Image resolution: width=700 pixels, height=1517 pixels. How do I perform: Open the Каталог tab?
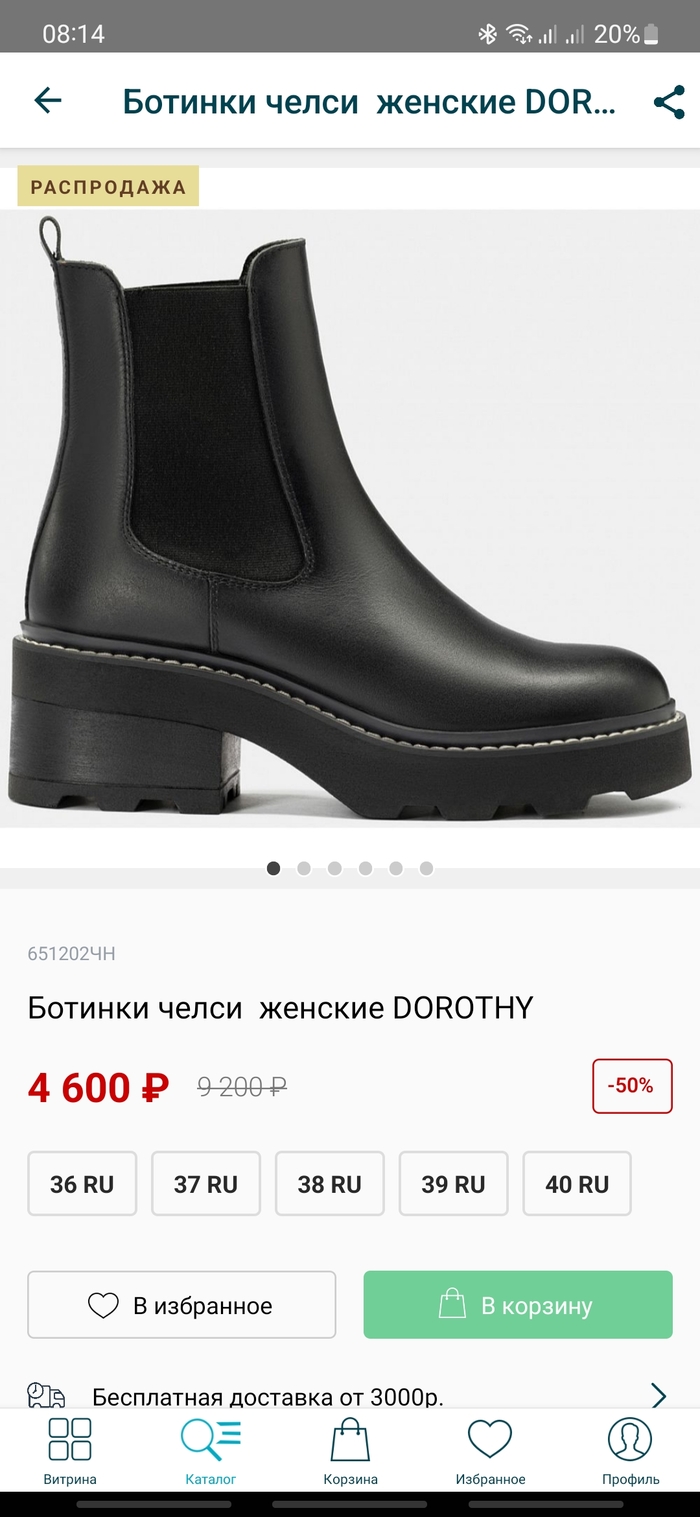(210, 1452)
